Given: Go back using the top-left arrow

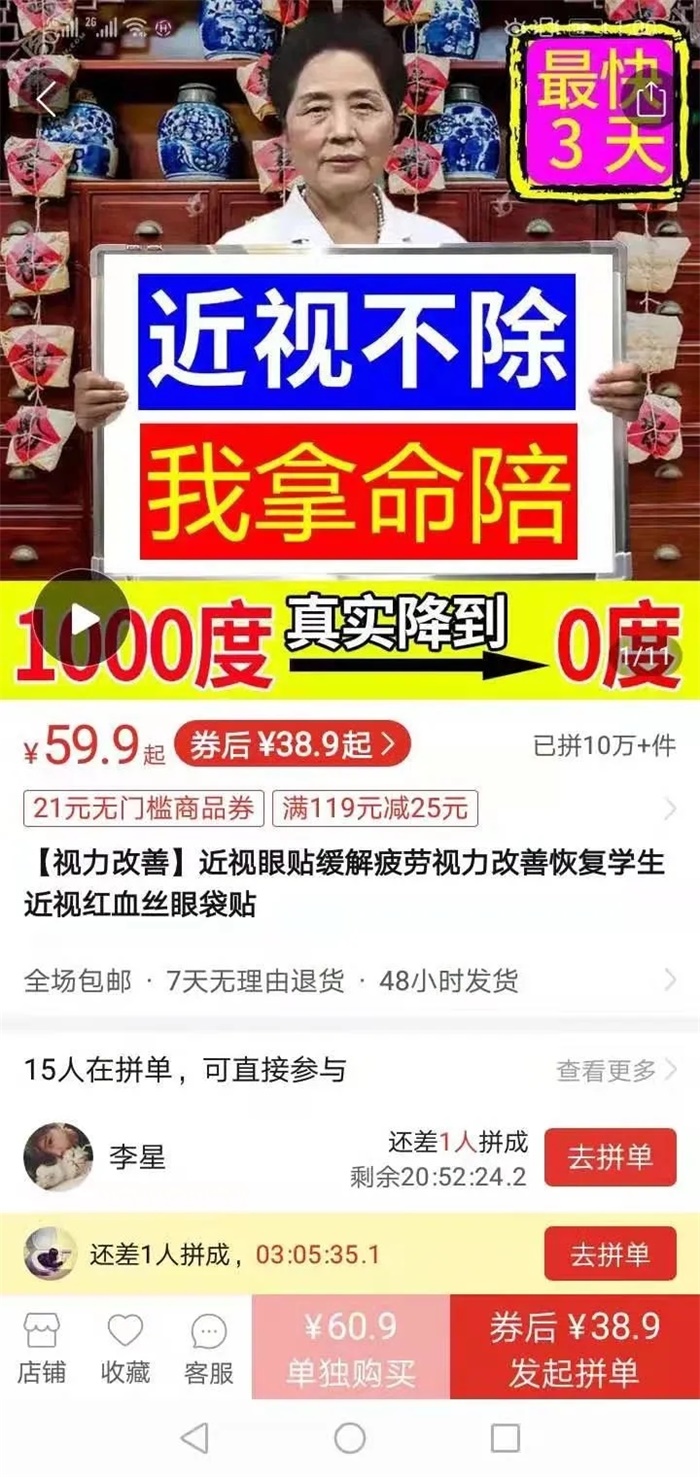Looking at the screenshot, I should (x=46, y=100).
